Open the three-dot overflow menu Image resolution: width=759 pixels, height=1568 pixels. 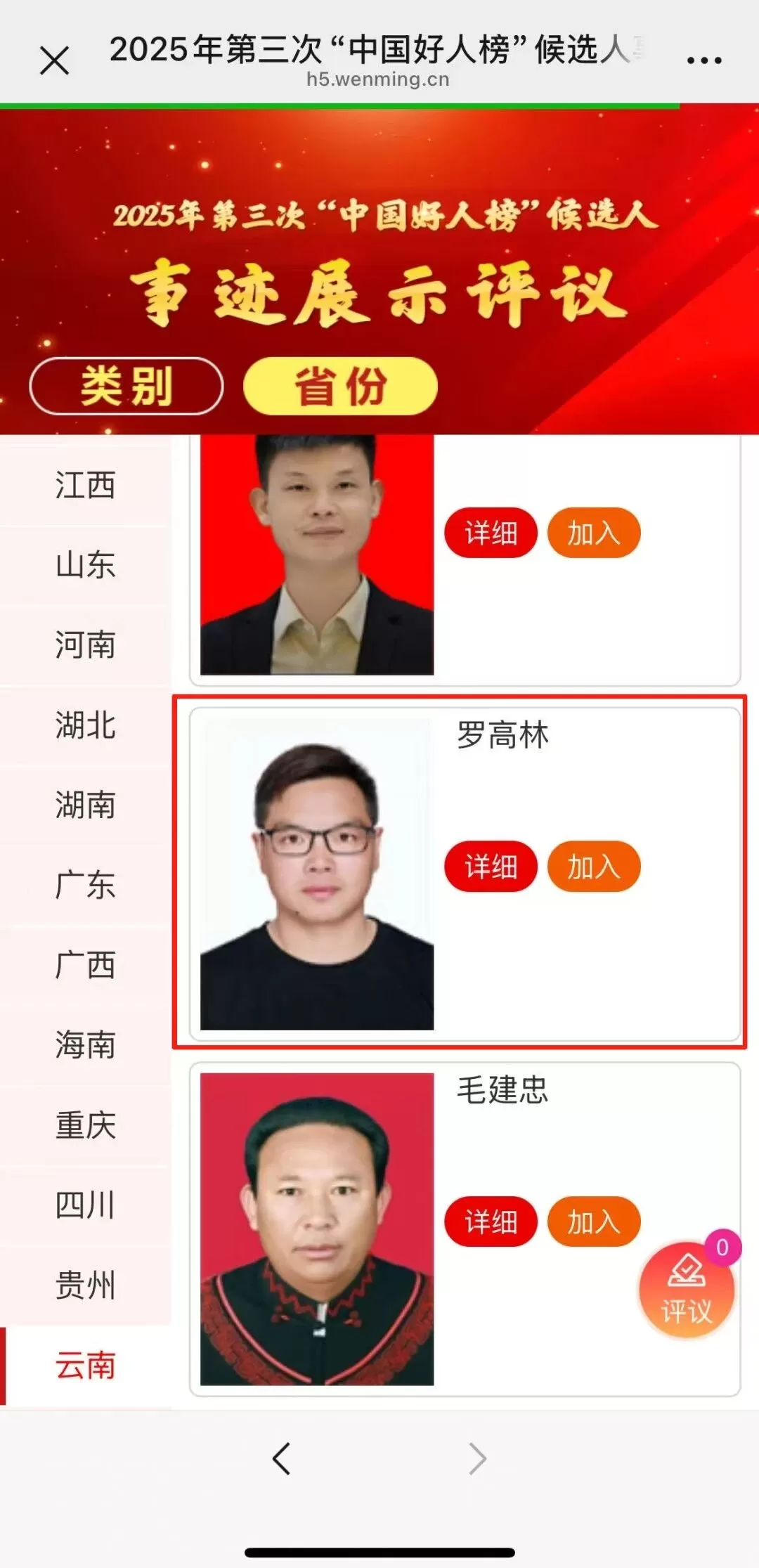[704, 60]
